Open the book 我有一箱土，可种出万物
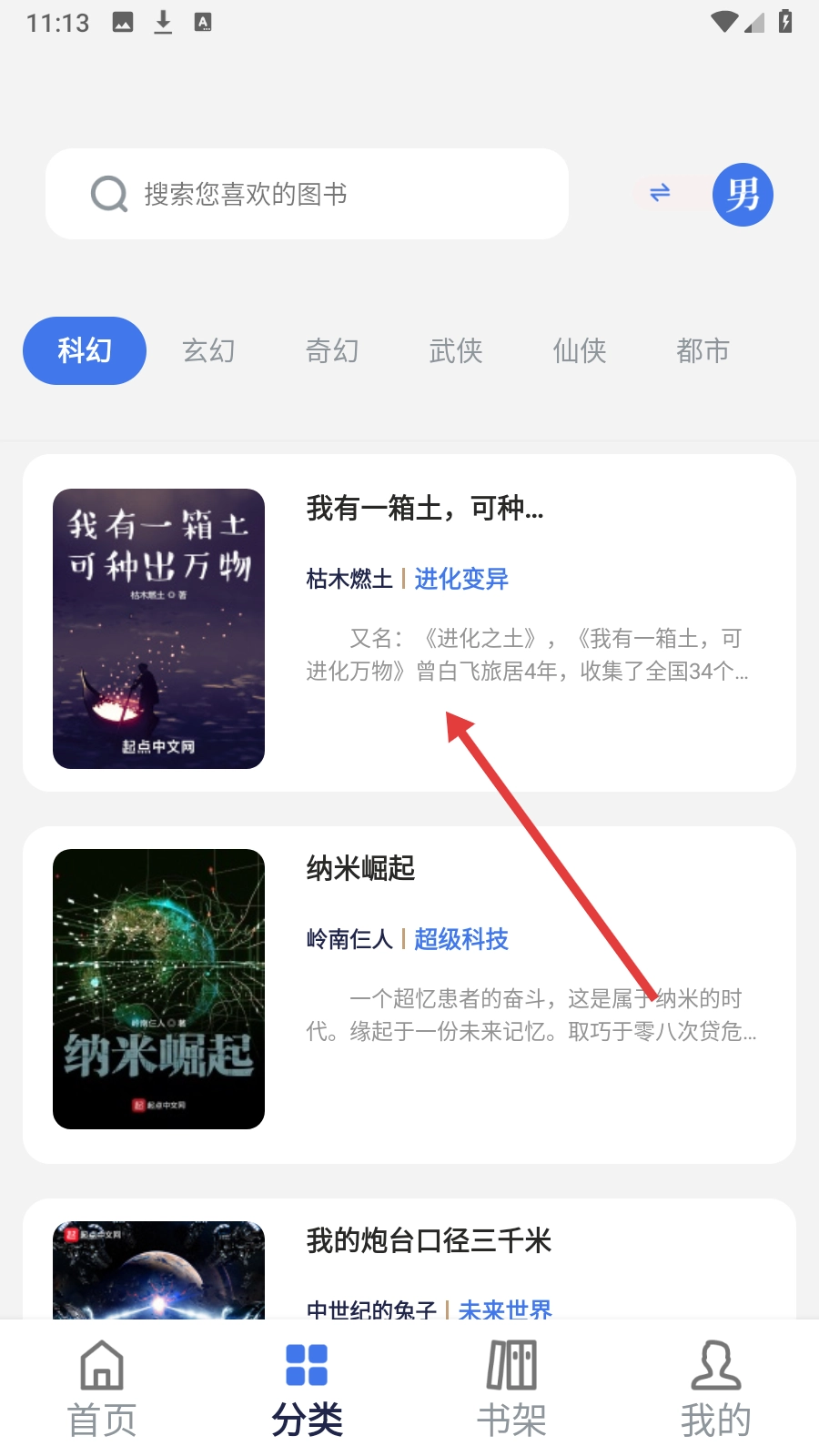819x1456 pixels. coord(409,622)
